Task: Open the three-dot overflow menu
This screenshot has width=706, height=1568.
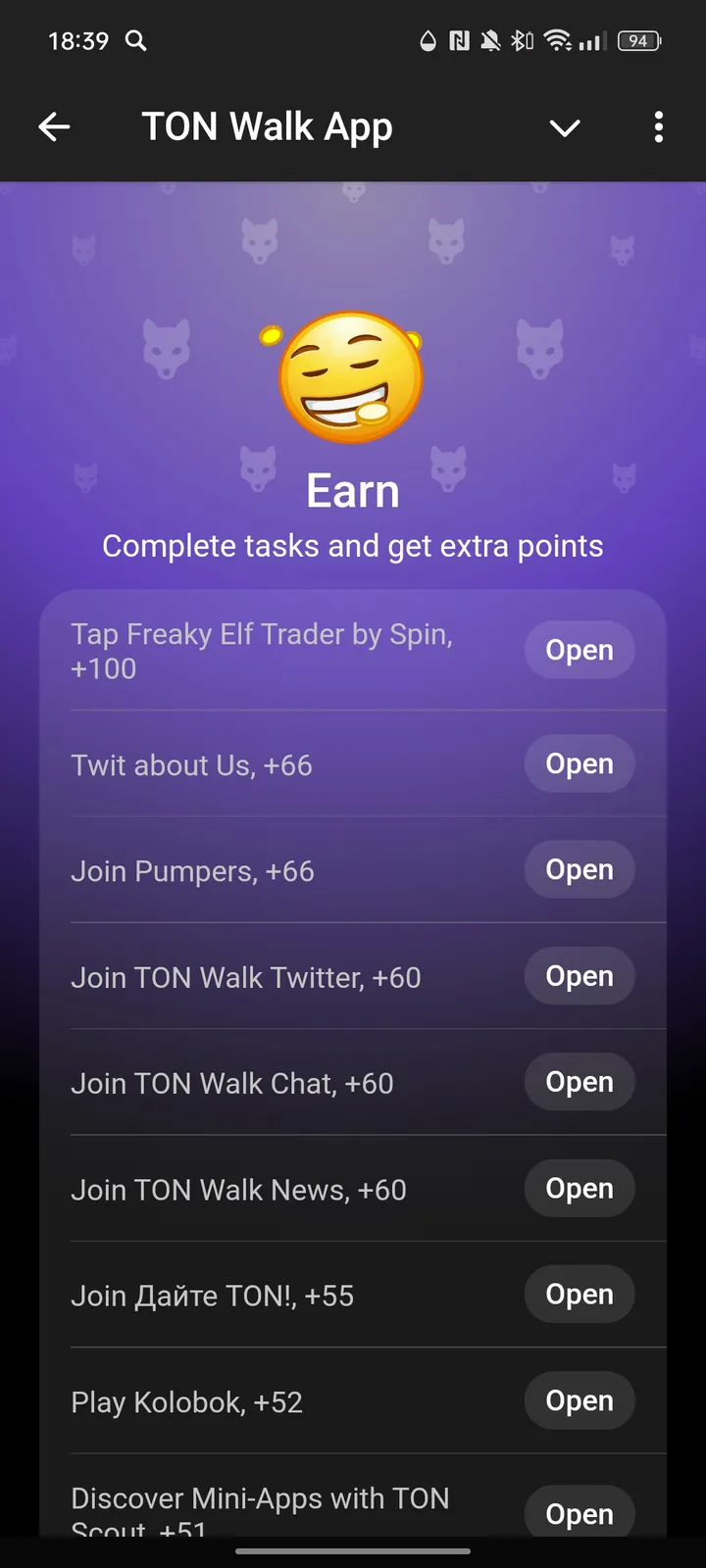Action: (658, 127)
